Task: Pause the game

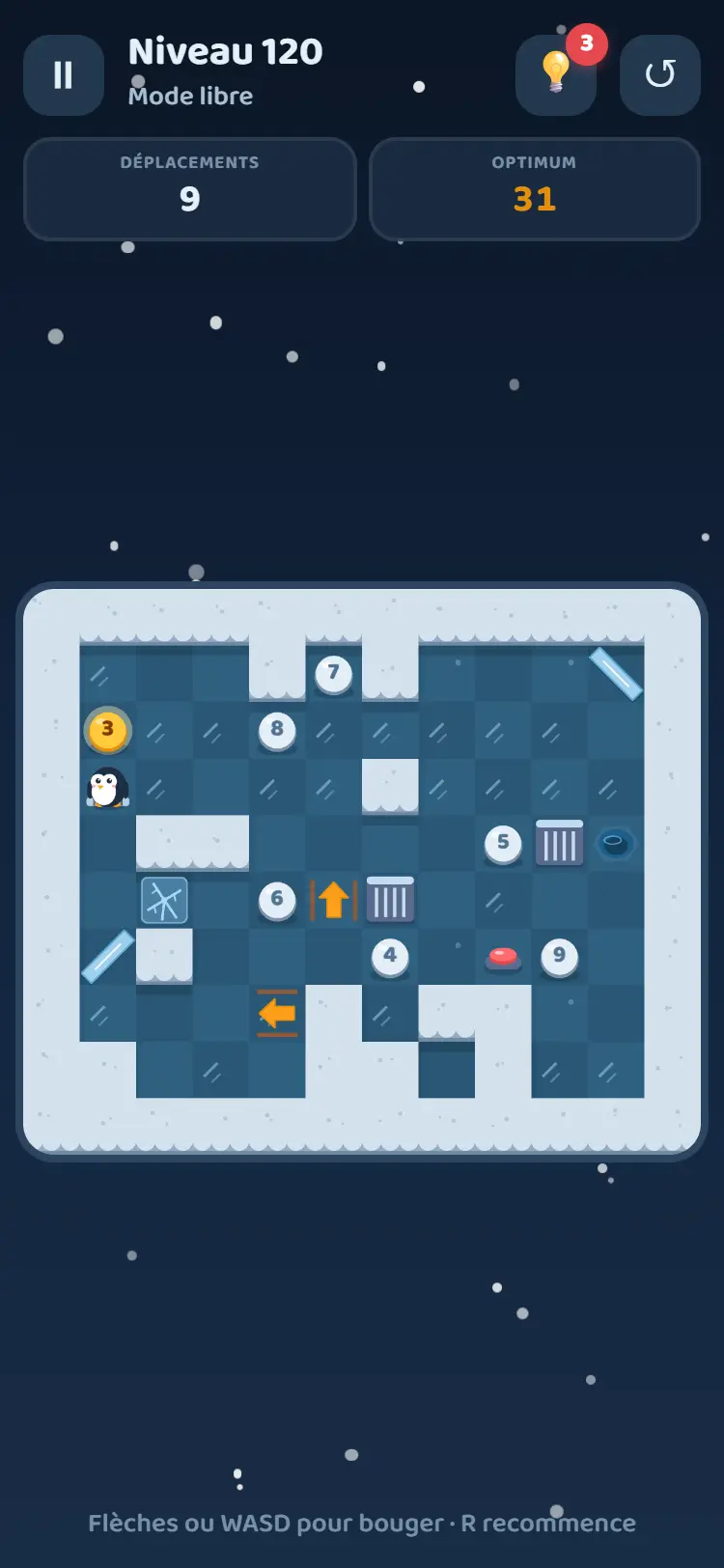Action: pyautogui.click(x=64, y=75)
